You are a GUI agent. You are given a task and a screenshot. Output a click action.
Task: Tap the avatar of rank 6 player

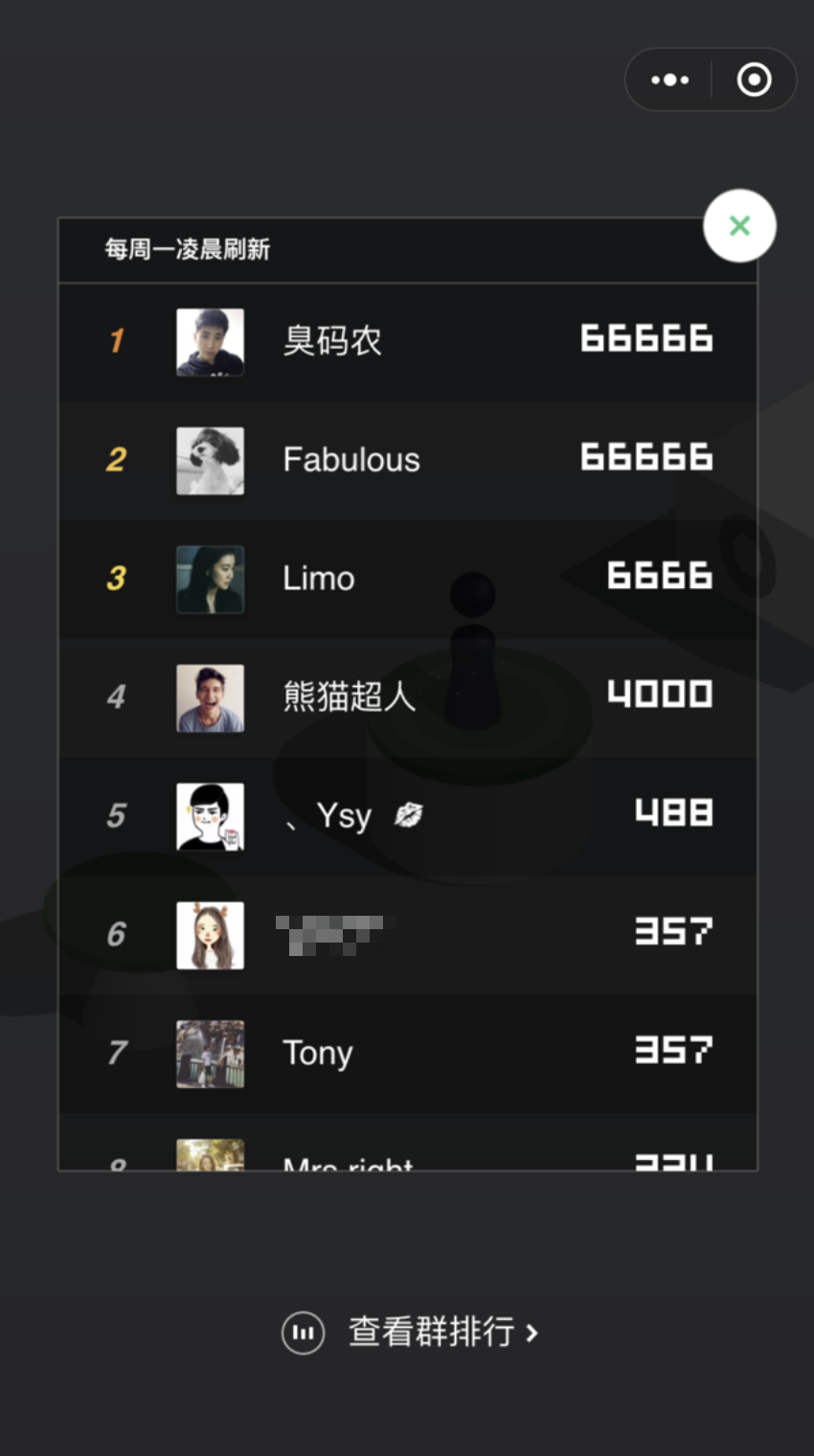point(210,935)
